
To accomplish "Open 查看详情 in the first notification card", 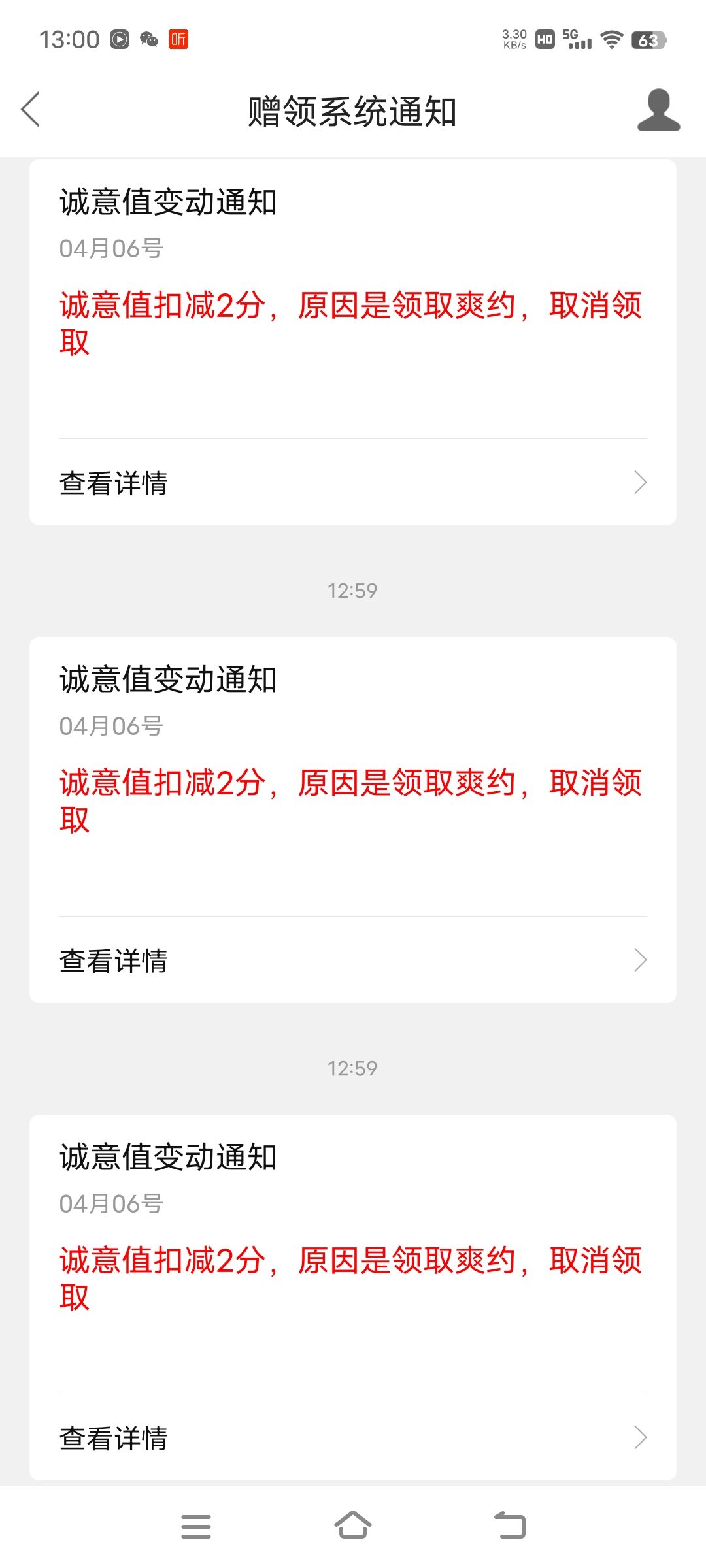I will pos(353,483).
